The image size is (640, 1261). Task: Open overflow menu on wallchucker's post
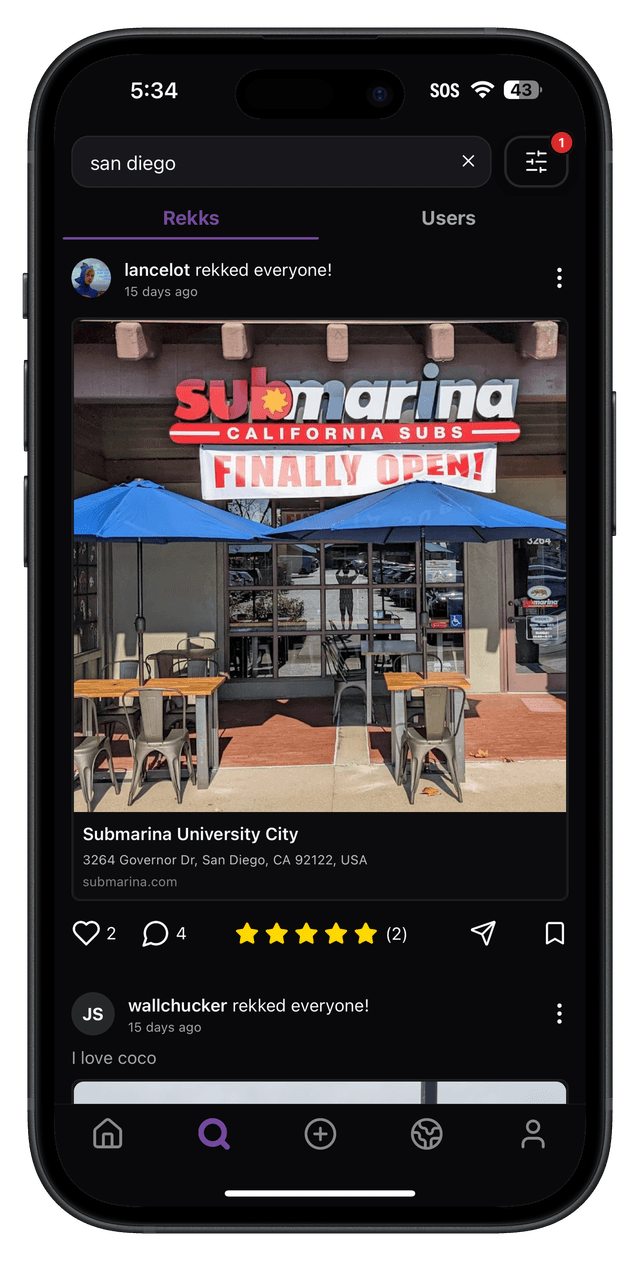tap(559, 1014)
